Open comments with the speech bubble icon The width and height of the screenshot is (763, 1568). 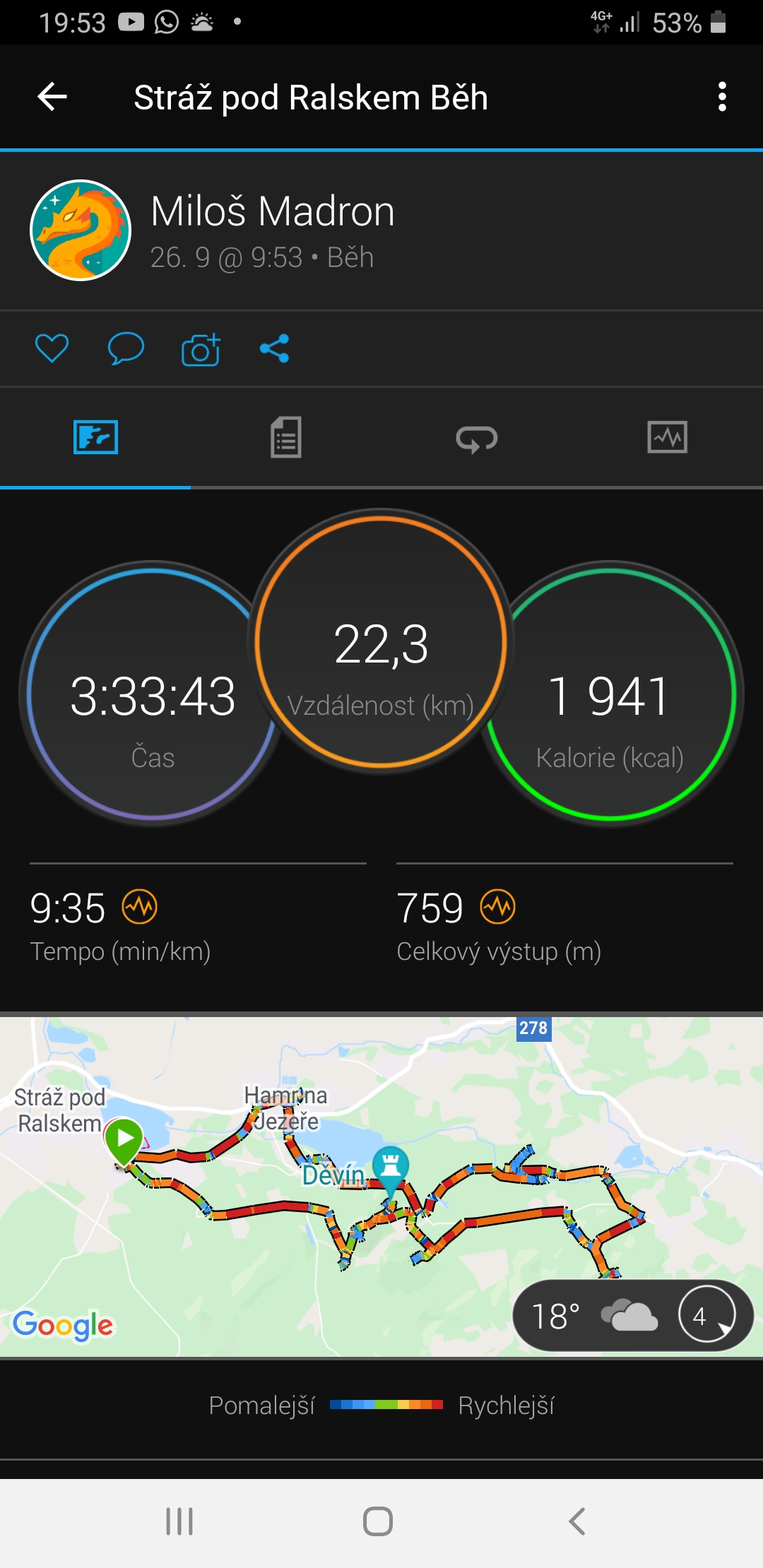coord(126,348)
